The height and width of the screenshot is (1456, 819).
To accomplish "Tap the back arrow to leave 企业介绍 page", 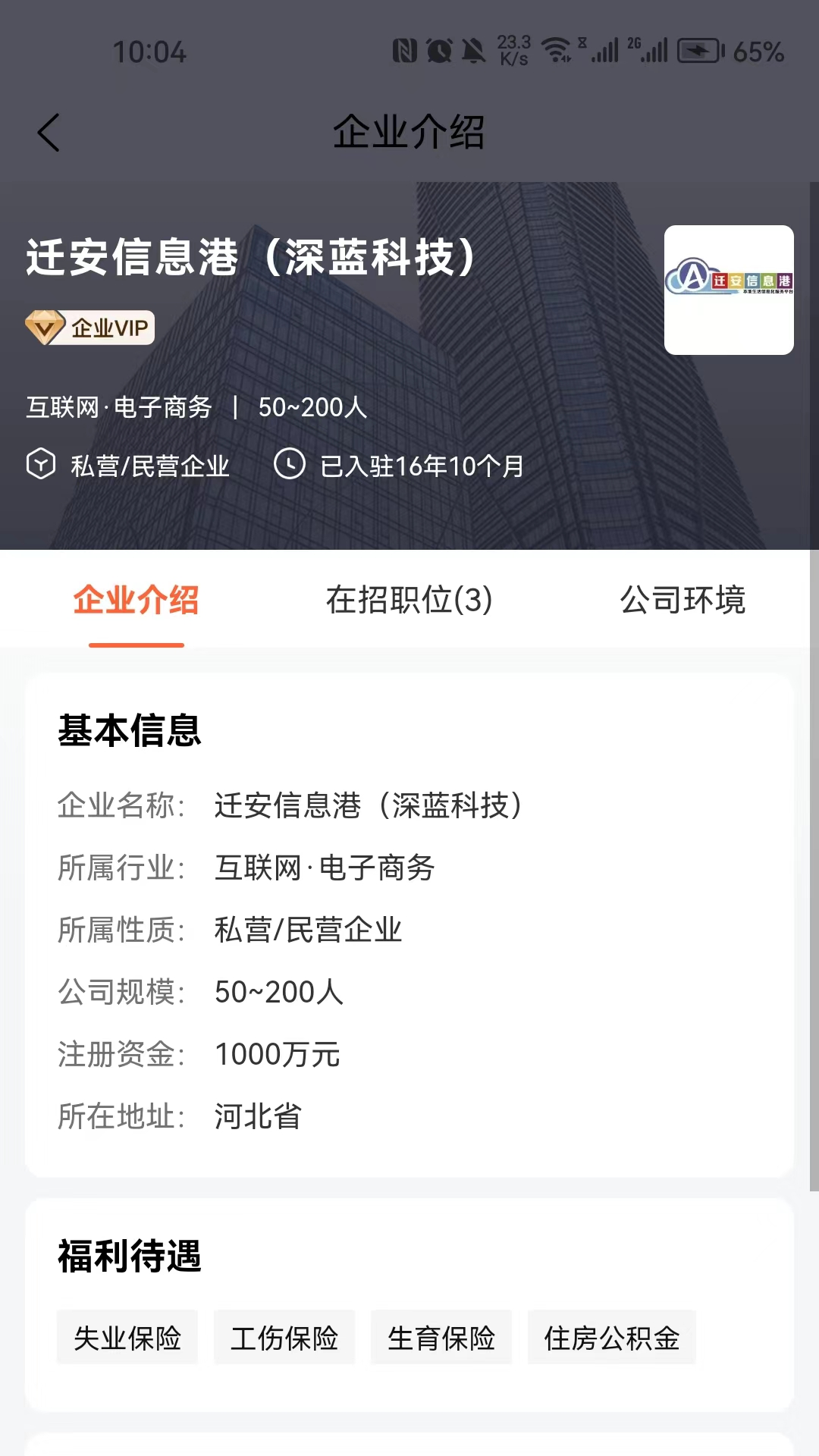I will 49,130.
